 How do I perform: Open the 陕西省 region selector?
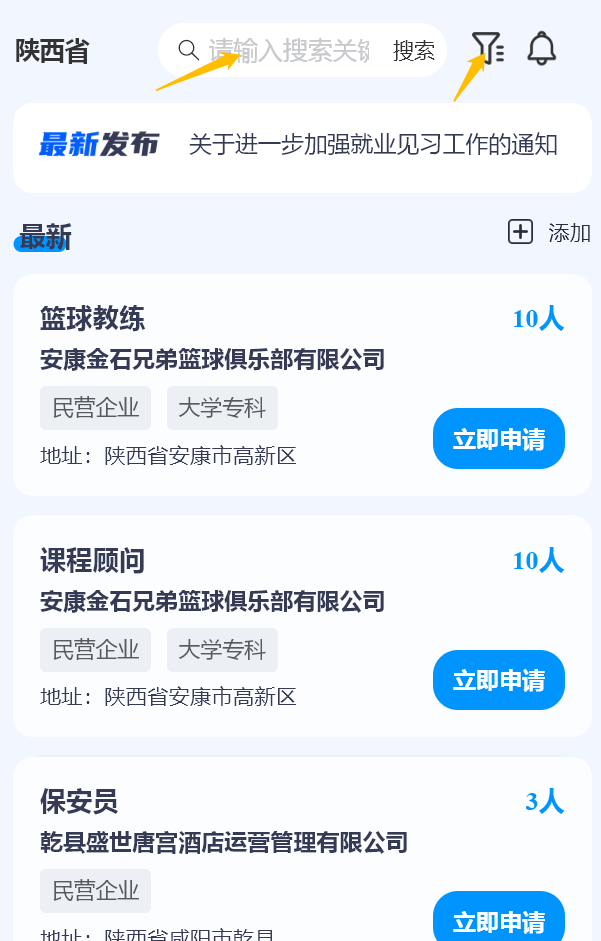point(52,52)
